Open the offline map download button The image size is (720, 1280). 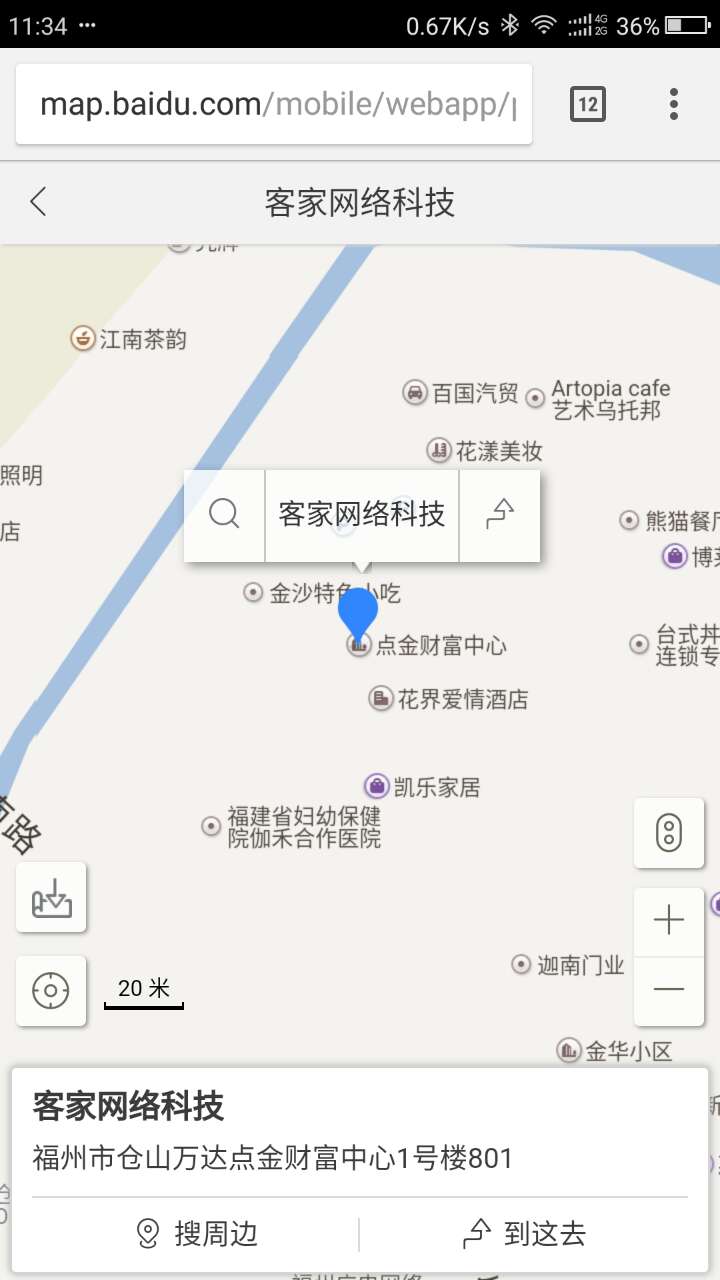(x=51, y=897)
